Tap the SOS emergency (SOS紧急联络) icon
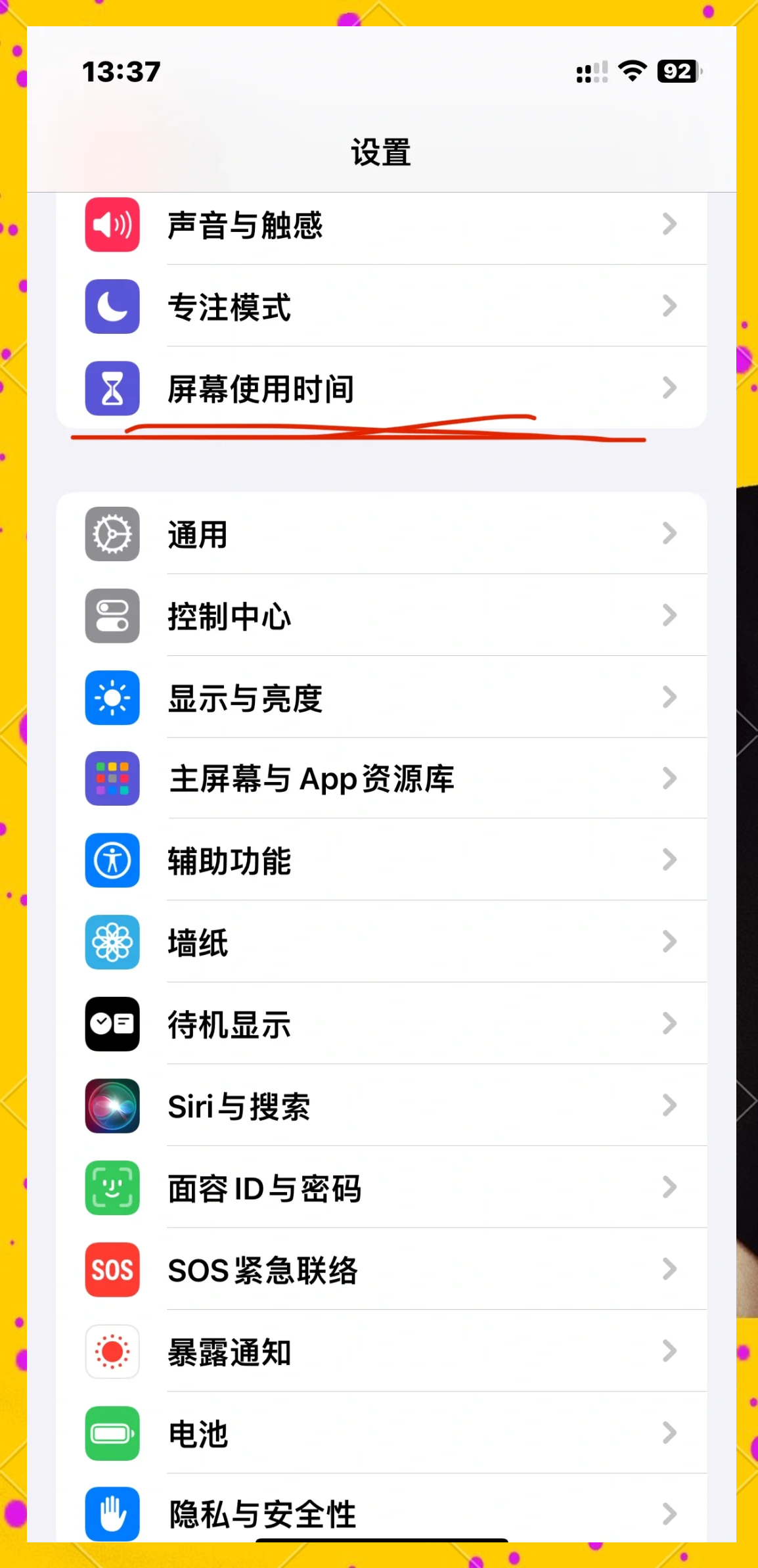This screenshot has height=1568, width=758. [x=112, y=1270]
